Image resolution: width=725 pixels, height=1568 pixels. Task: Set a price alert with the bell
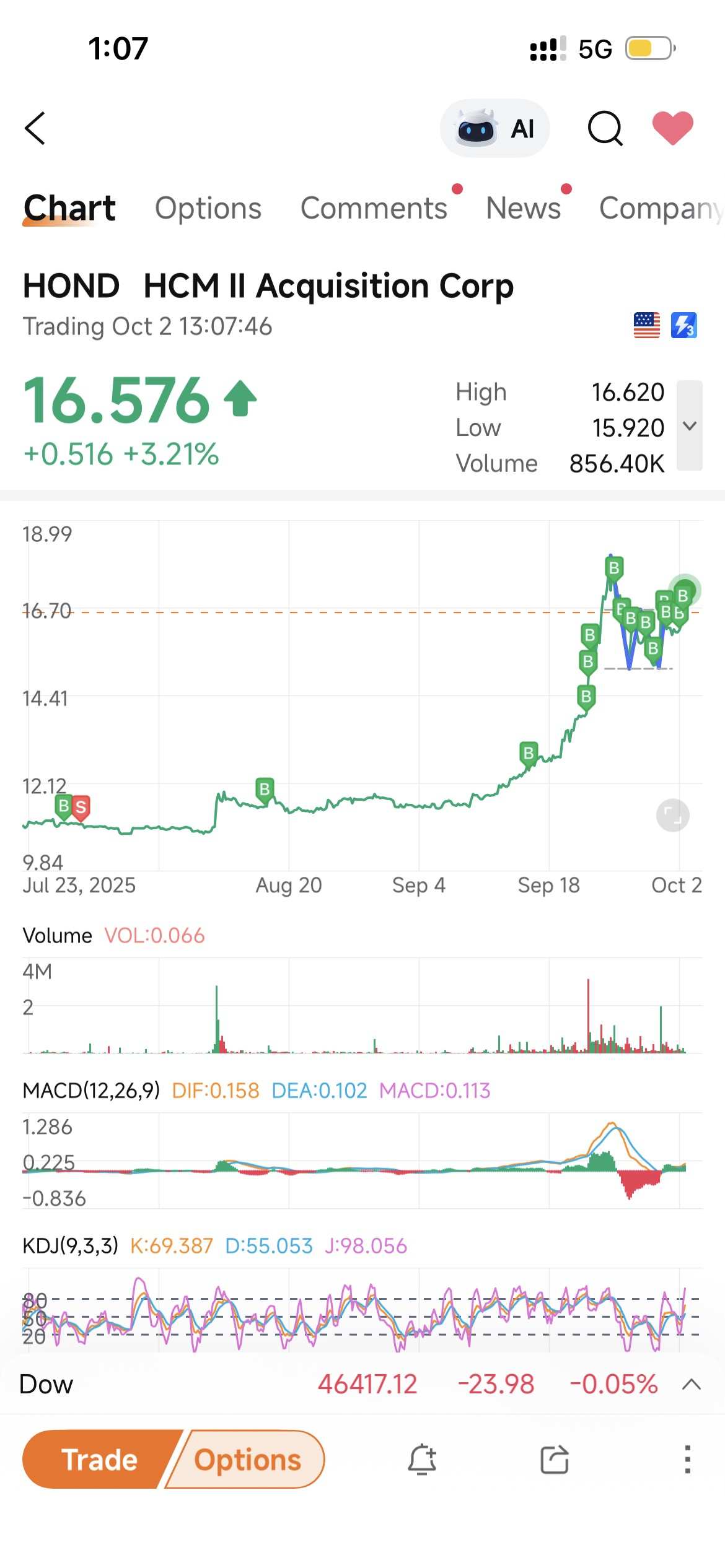pos(422,1460)
